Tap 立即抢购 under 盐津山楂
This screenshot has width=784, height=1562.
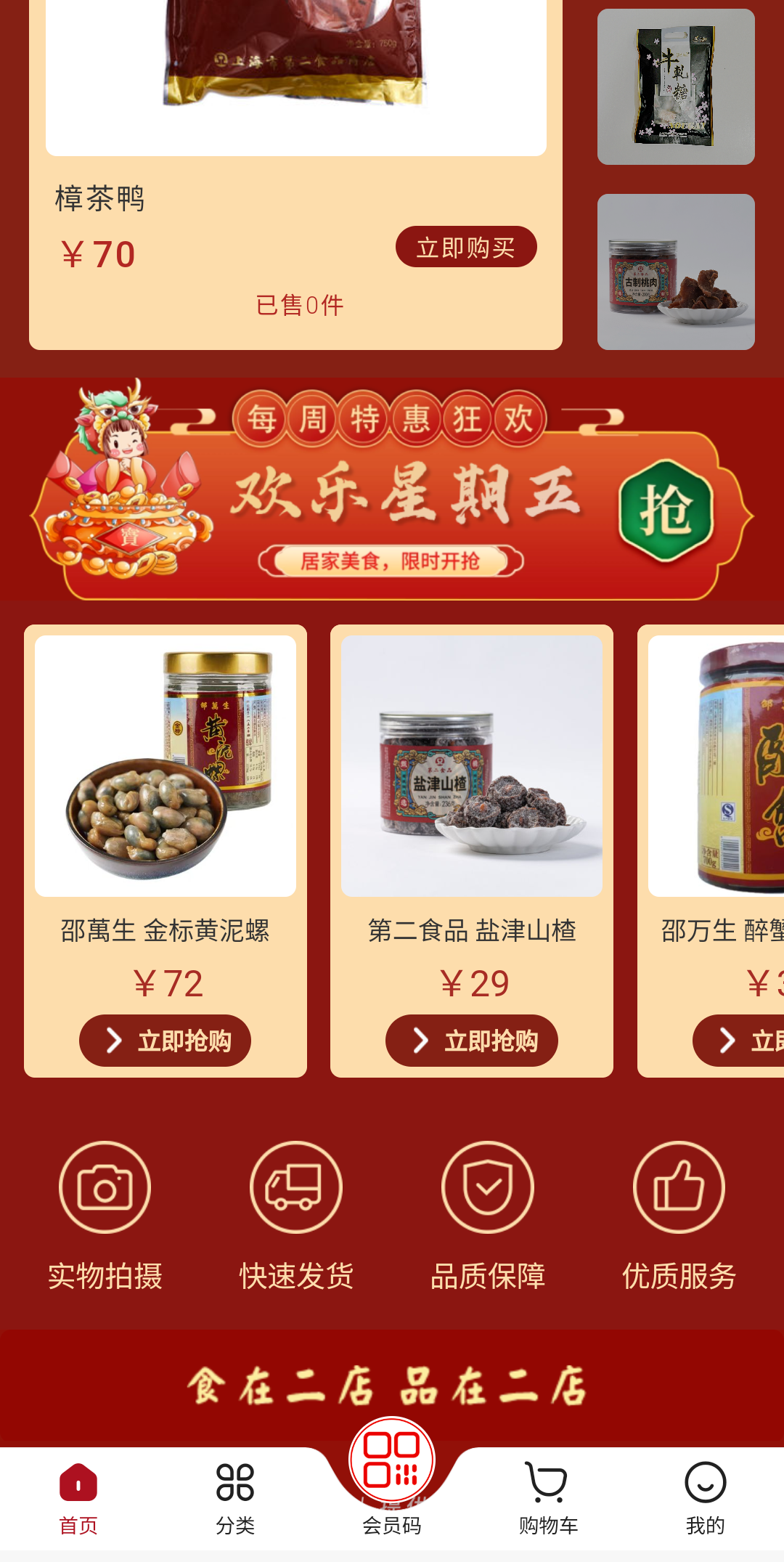coord(472,1041)
